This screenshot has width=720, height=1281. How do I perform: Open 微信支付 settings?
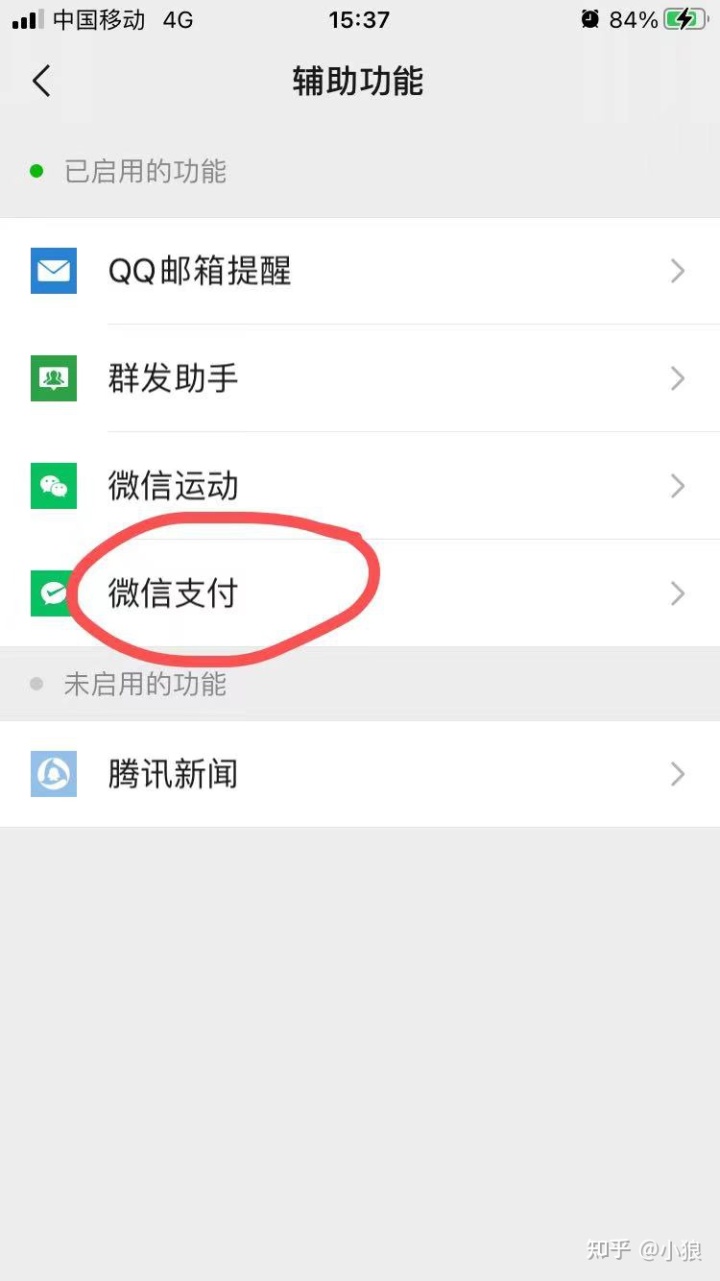pos(360,594)
